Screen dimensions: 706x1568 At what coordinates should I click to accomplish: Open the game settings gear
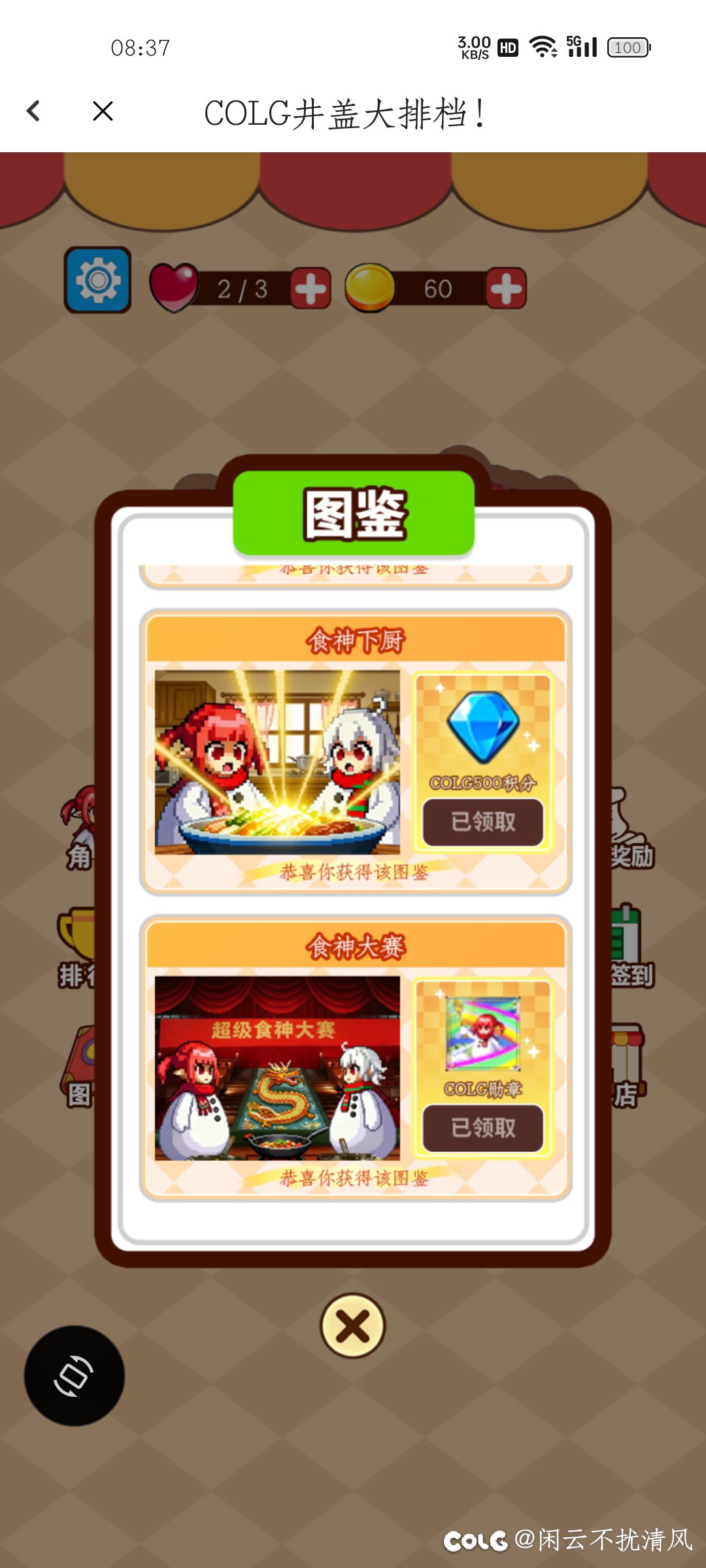tap(97, 280)
